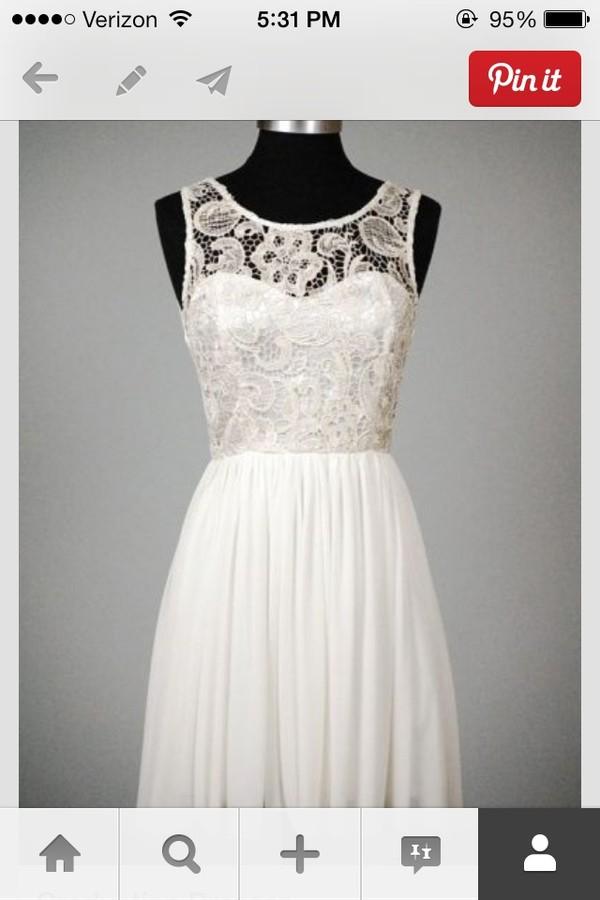
Task: Tap the red Pin it button
Action: coord(524,79)
